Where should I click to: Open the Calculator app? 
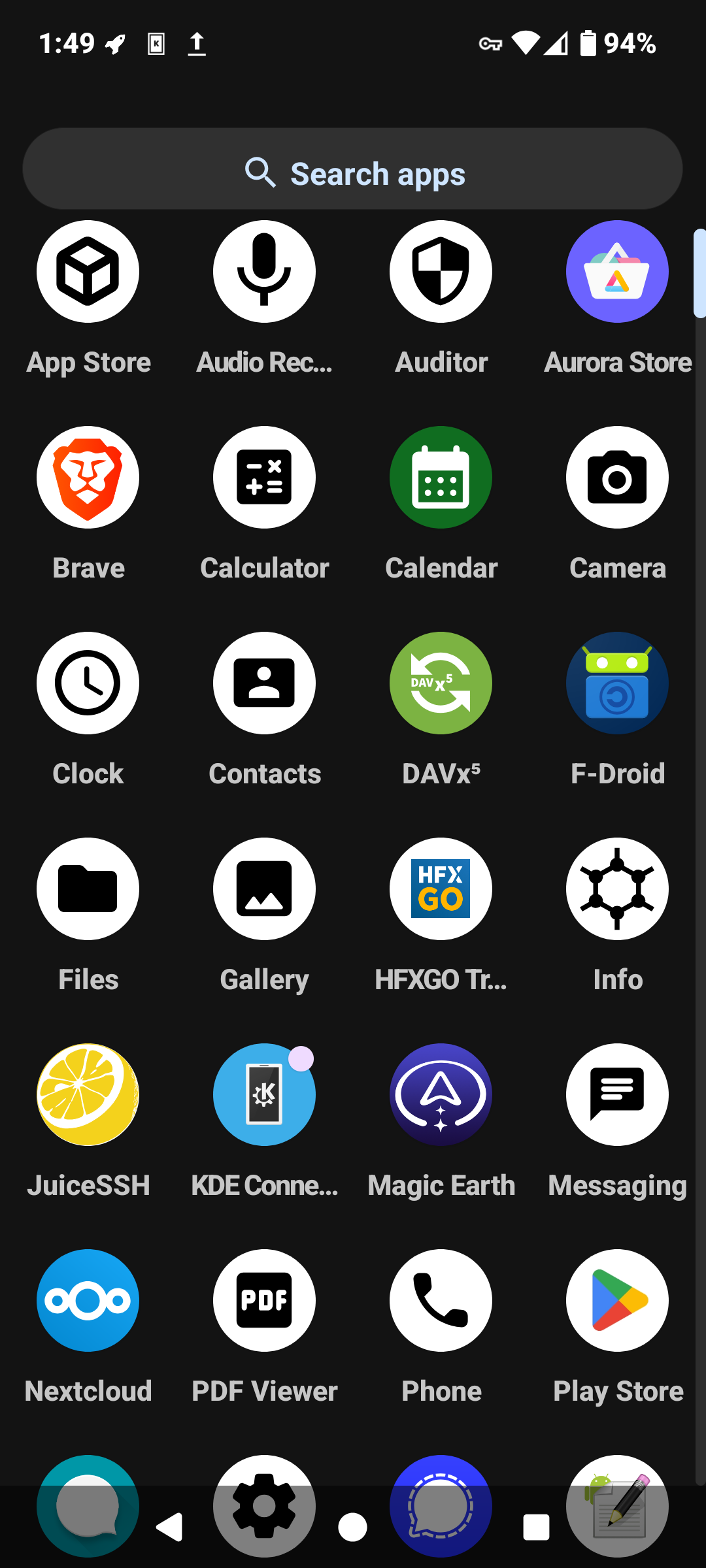pos(264,478)
